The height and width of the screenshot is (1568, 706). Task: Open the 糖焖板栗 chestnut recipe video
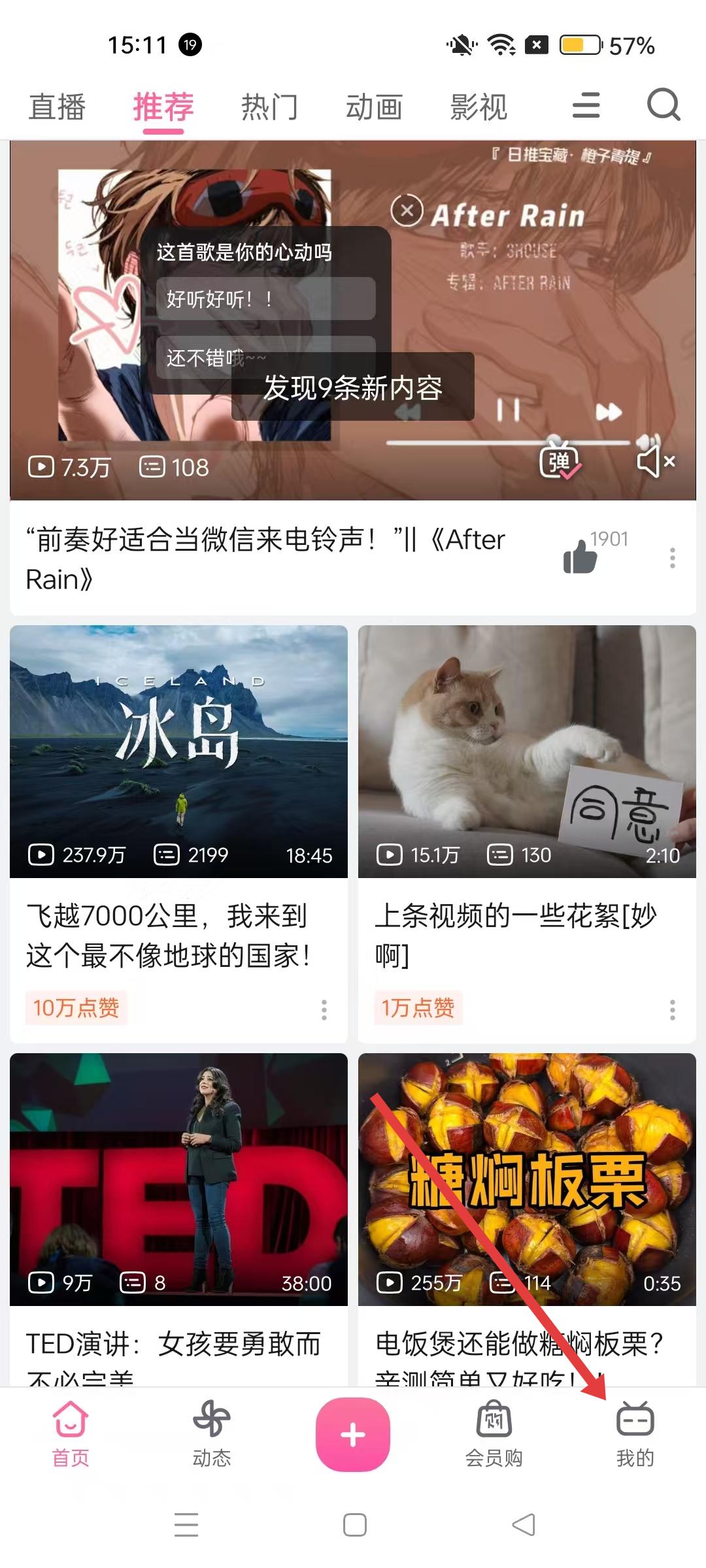point(527,1179)
